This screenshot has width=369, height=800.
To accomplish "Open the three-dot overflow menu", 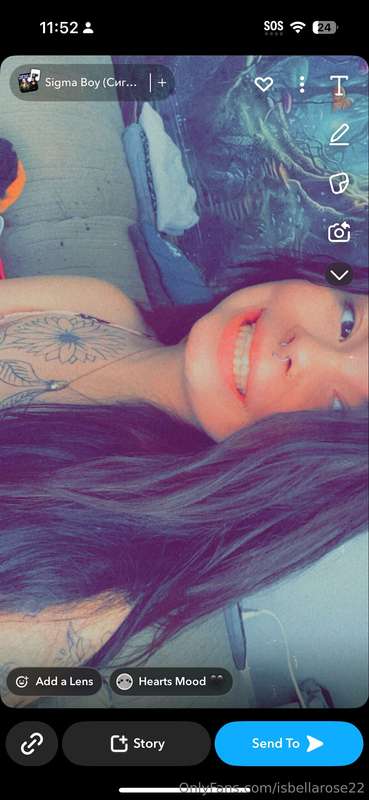I will point(302,85).
